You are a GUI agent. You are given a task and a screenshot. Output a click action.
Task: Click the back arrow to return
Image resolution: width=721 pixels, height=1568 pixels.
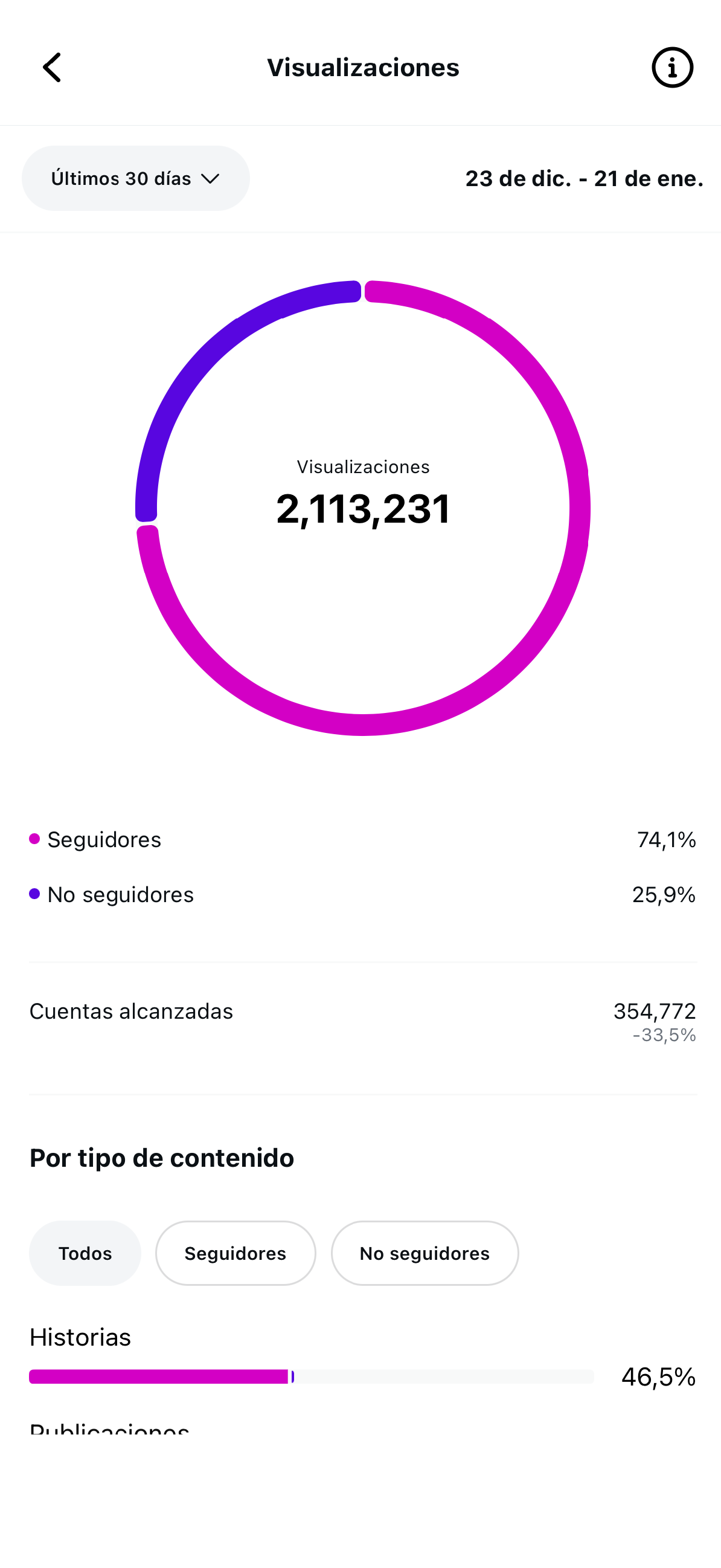click(52, 67)
